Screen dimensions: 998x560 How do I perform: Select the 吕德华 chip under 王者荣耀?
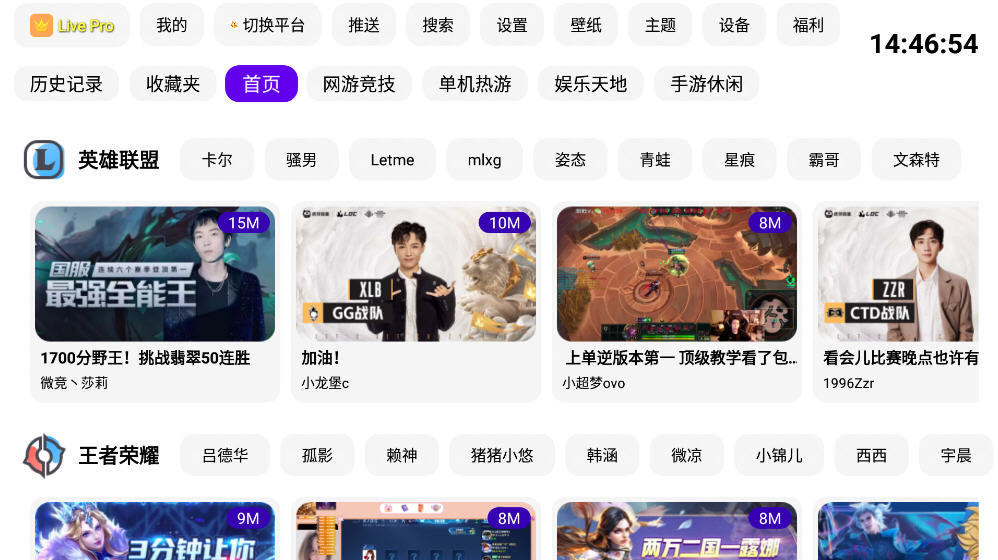point(225,455)
